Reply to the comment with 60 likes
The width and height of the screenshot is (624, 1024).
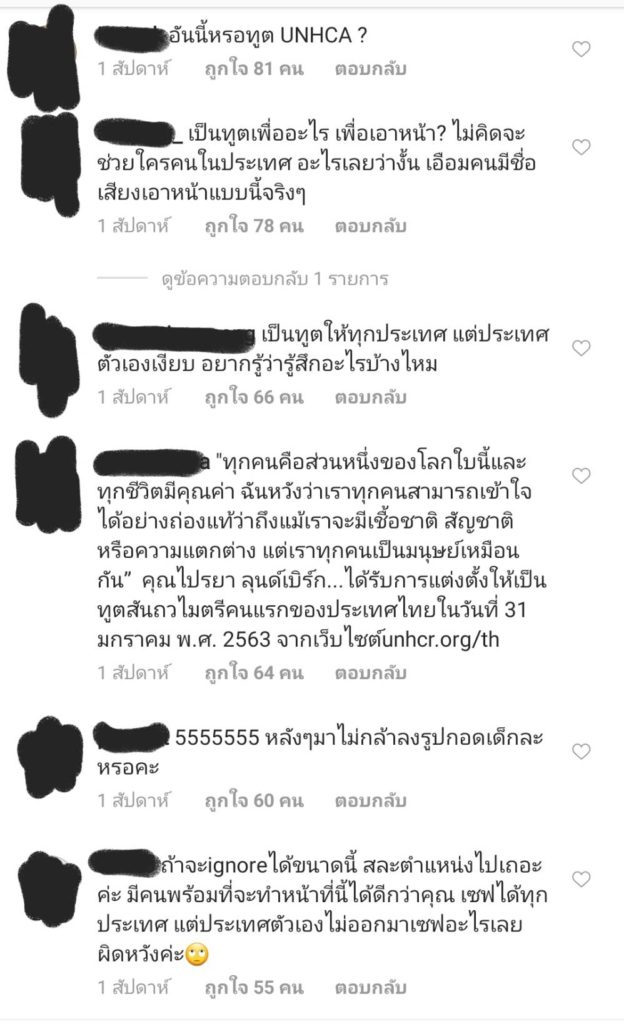click(370, 801)
